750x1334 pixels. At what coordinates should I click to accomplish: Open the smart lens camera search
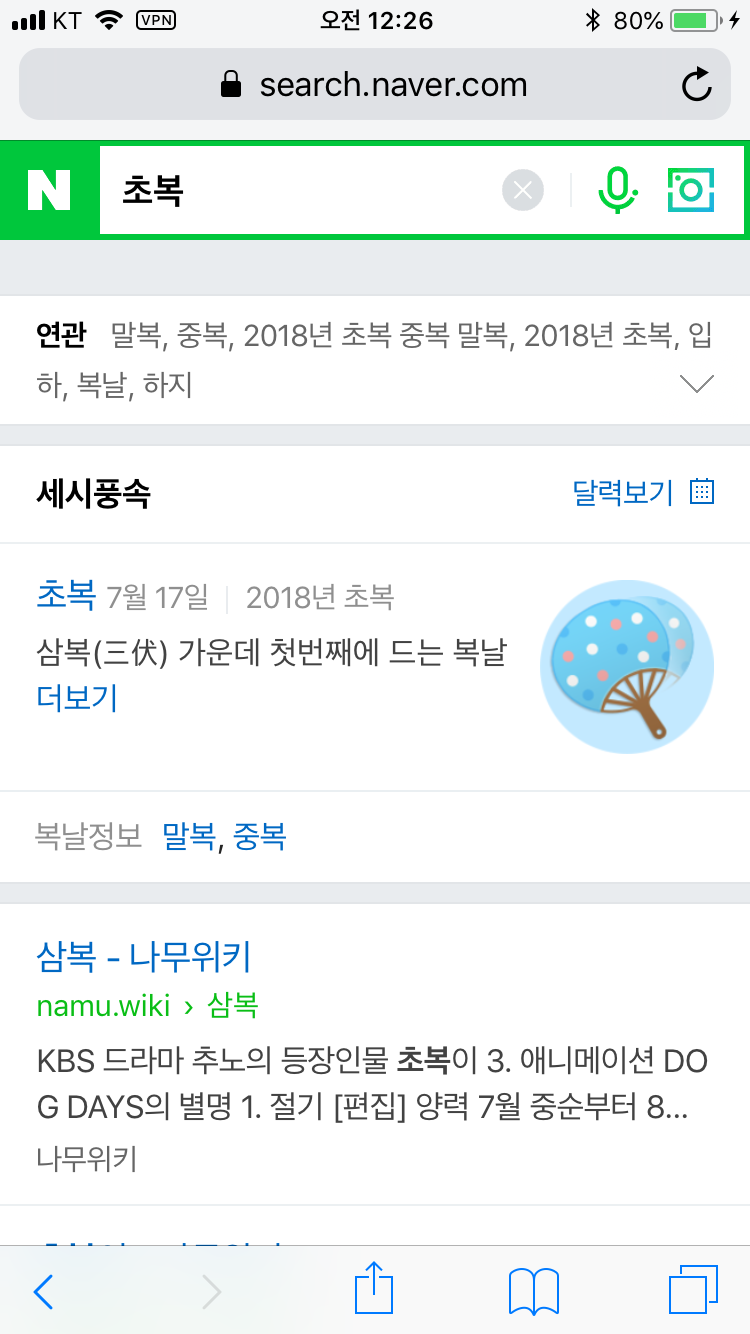coord(691,190)
